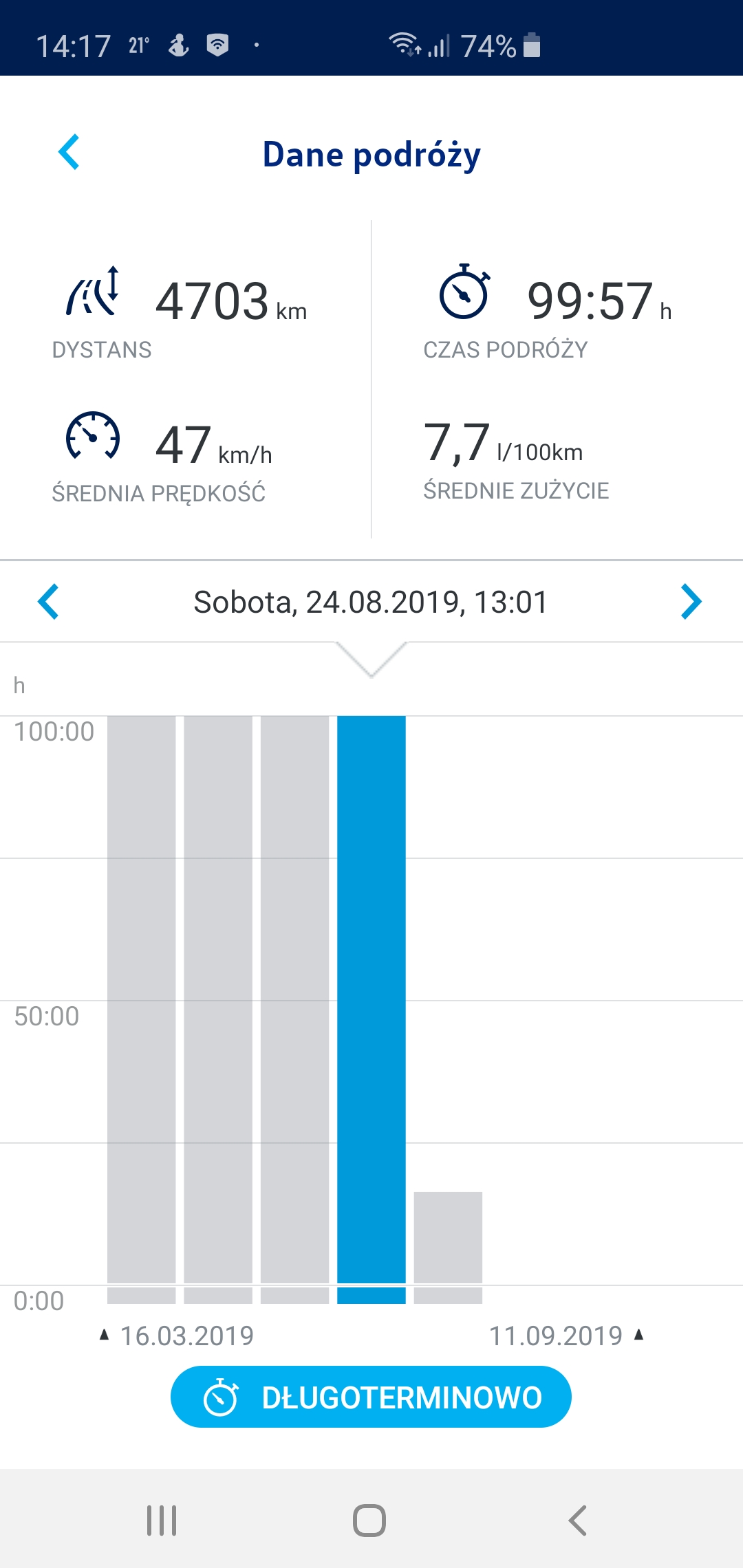This screenshot has width=743, height=1568.
Task: Show the next trip date entry
Action: pyautogui.click(x=691, y=602)
